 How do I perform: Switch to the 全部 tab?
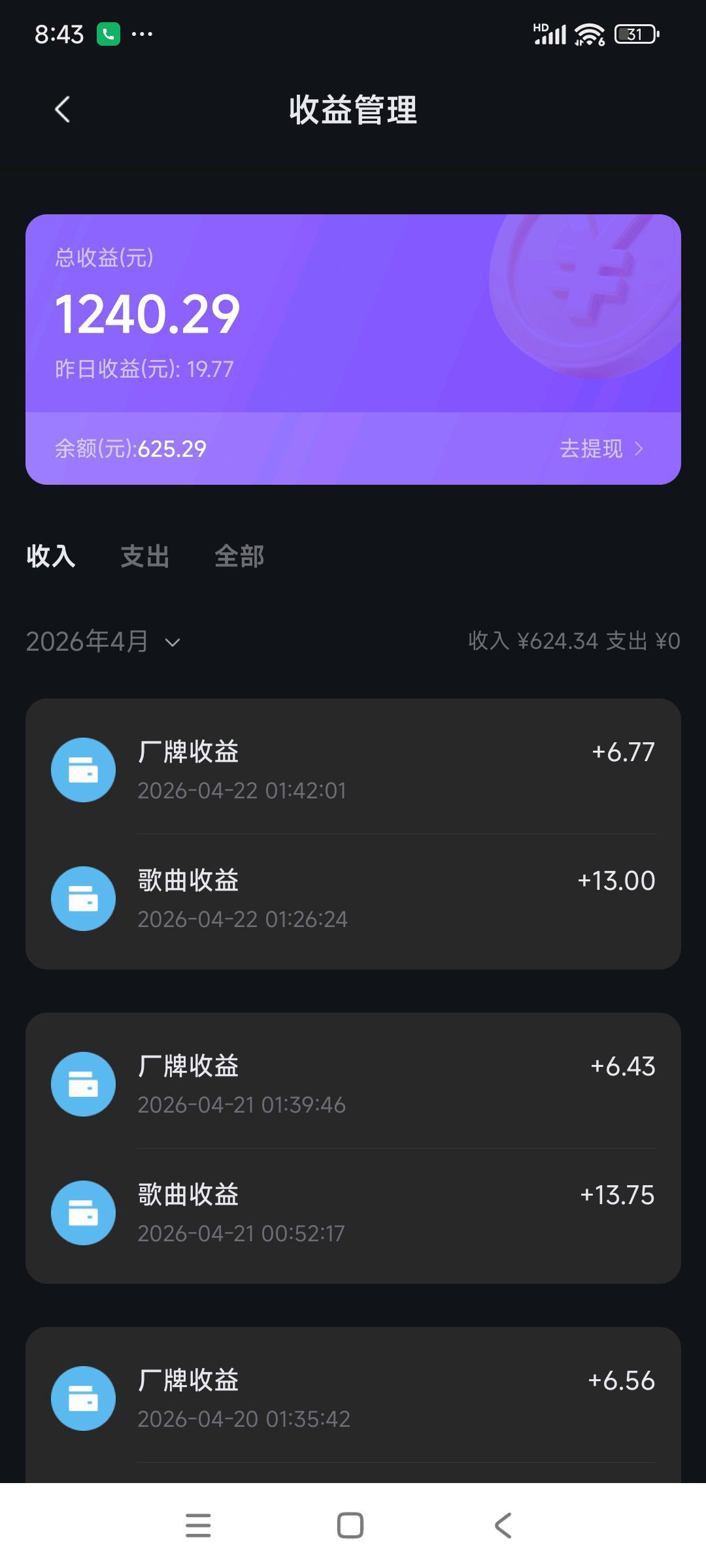coord(239,557)
